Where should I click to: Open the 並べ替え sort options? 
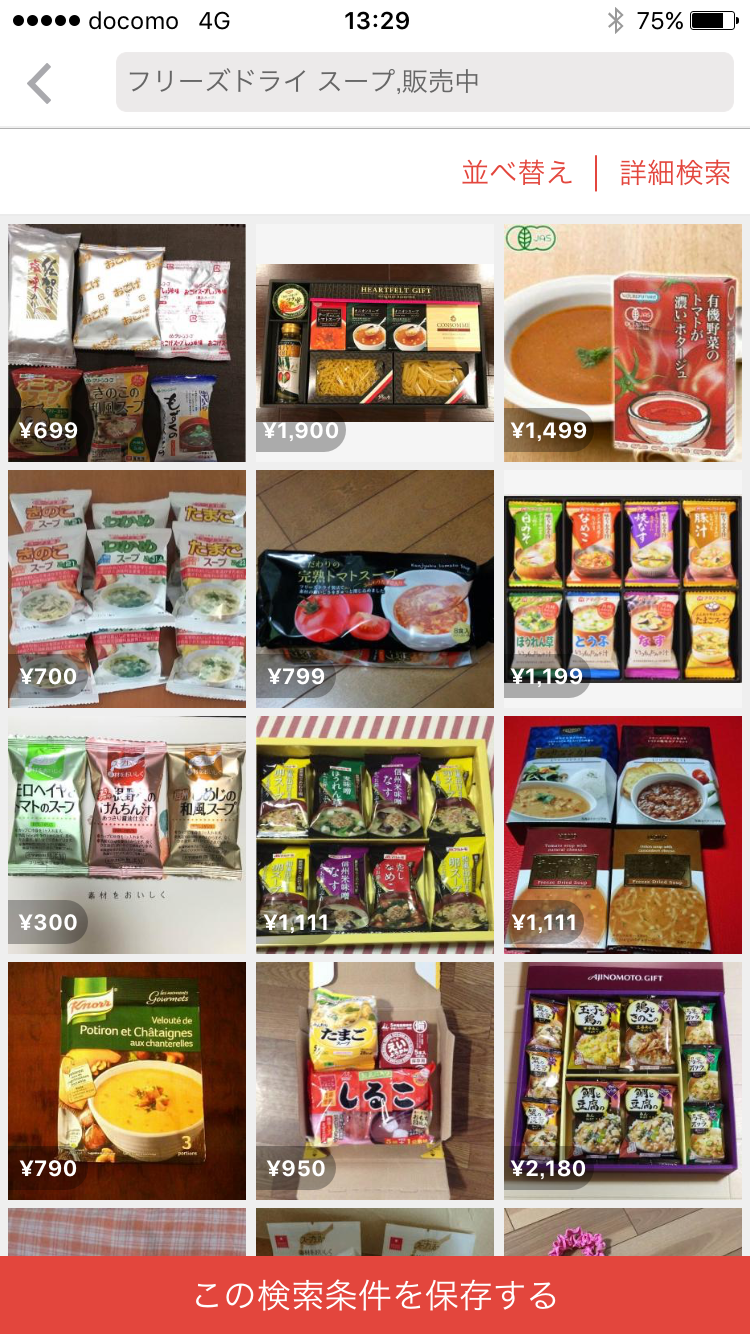pyautogui.click(x=516, y=172)
